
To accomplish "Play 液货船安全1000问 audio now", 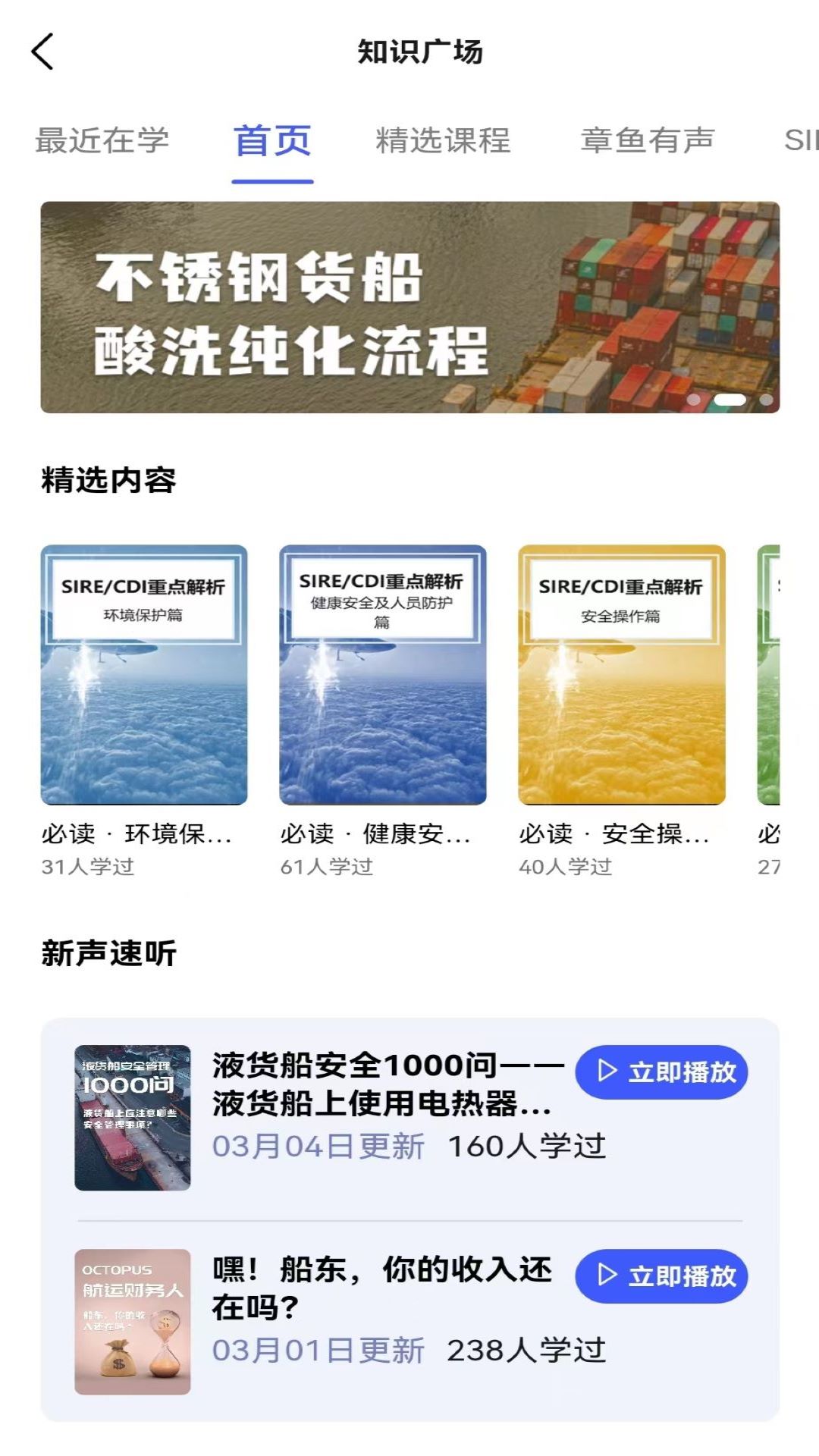I will pos(661,1072).
